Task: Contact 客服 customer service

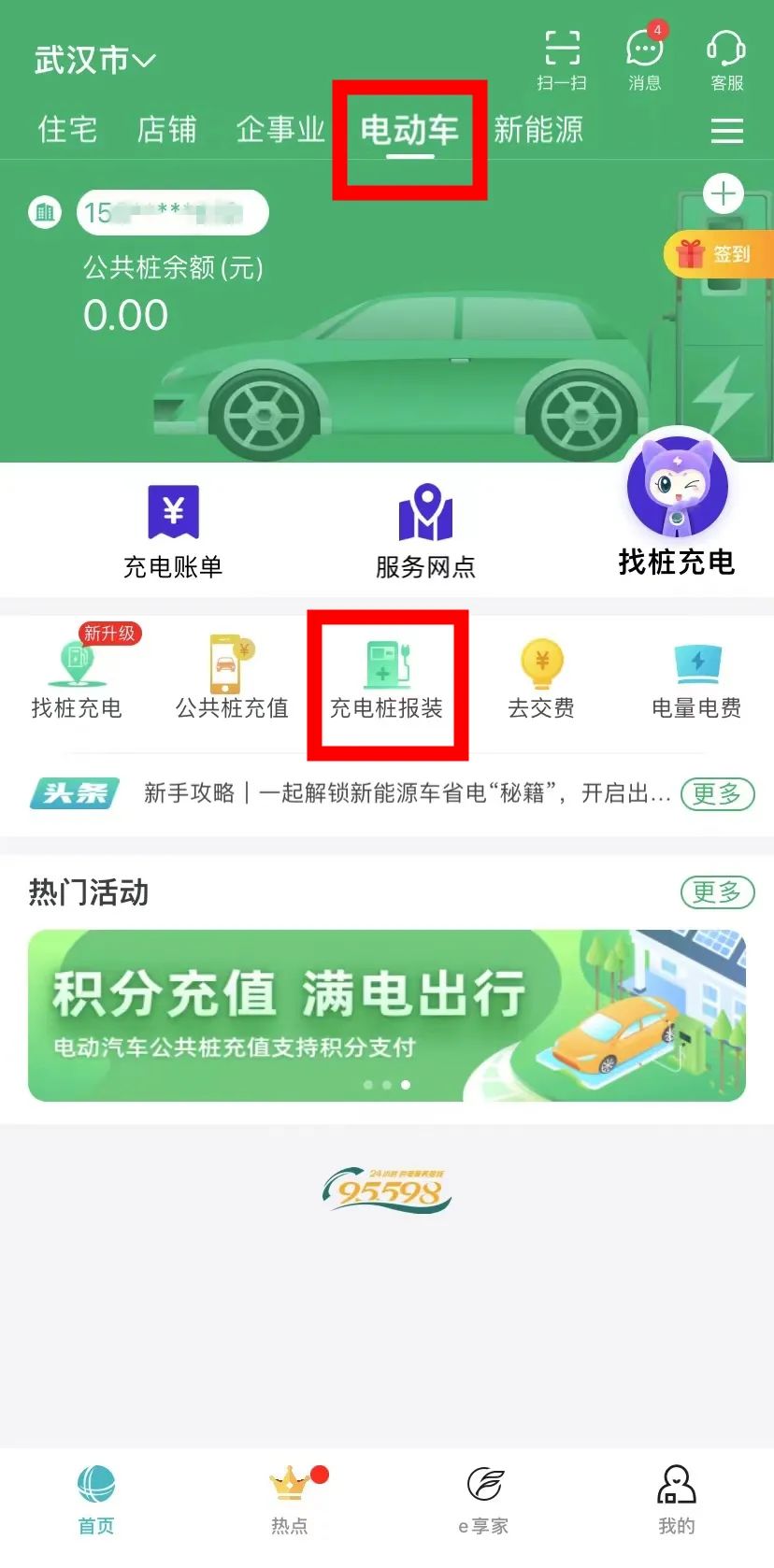Action: coord(726,59)
